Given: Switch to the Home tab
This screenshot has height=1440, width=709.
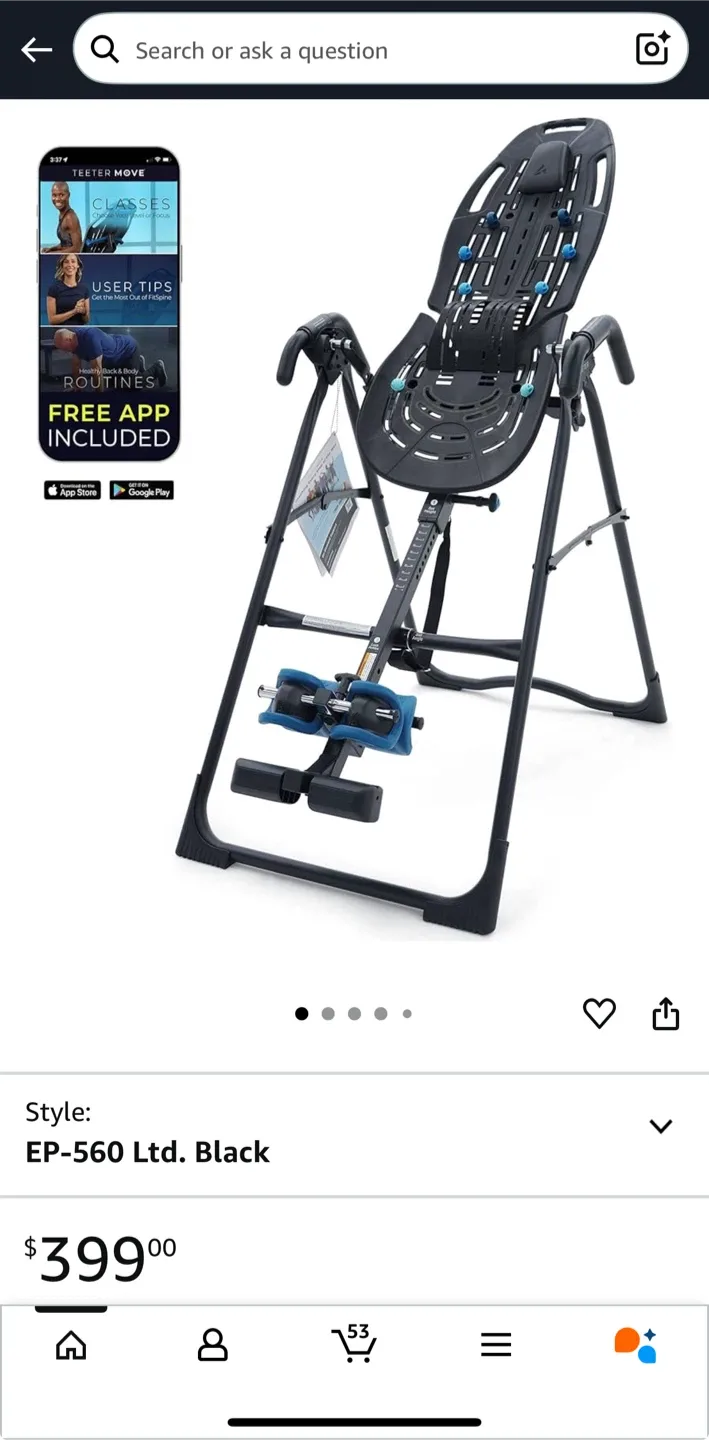Looking at the screenshot, I should 71,1345.
